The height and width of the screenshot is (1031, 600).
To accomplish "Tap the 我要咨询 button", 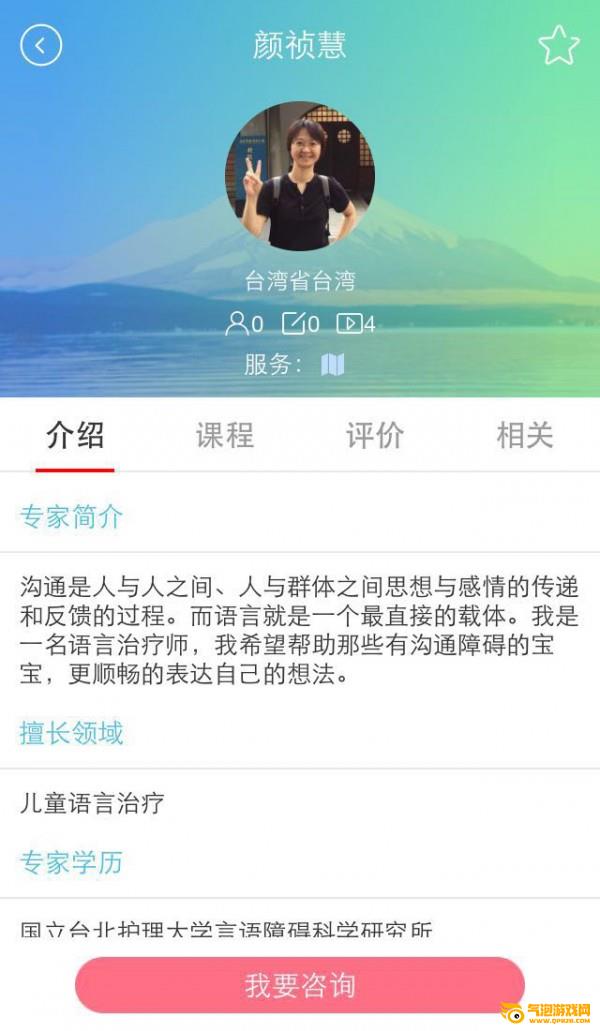I will coord(300,984).
